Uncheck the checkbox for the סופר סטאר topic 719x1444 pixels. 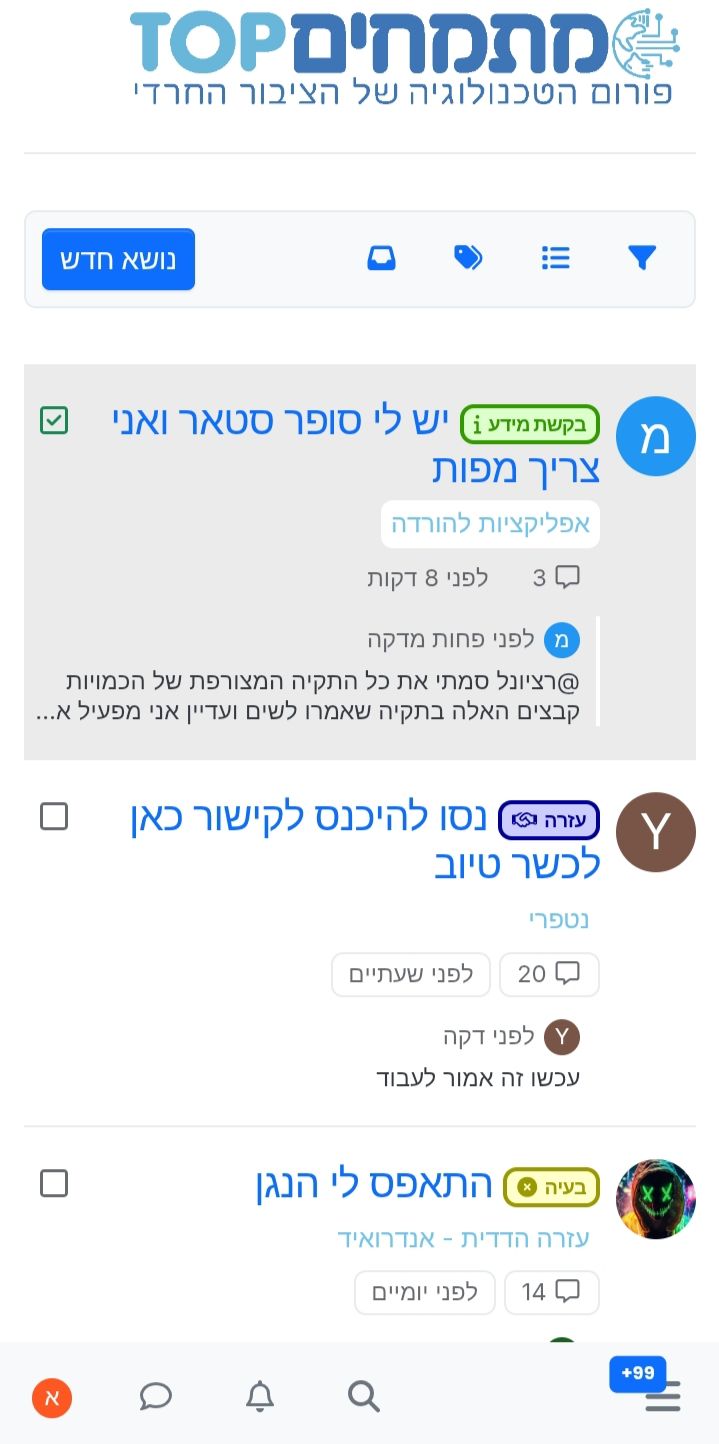(x=54, y=421)
